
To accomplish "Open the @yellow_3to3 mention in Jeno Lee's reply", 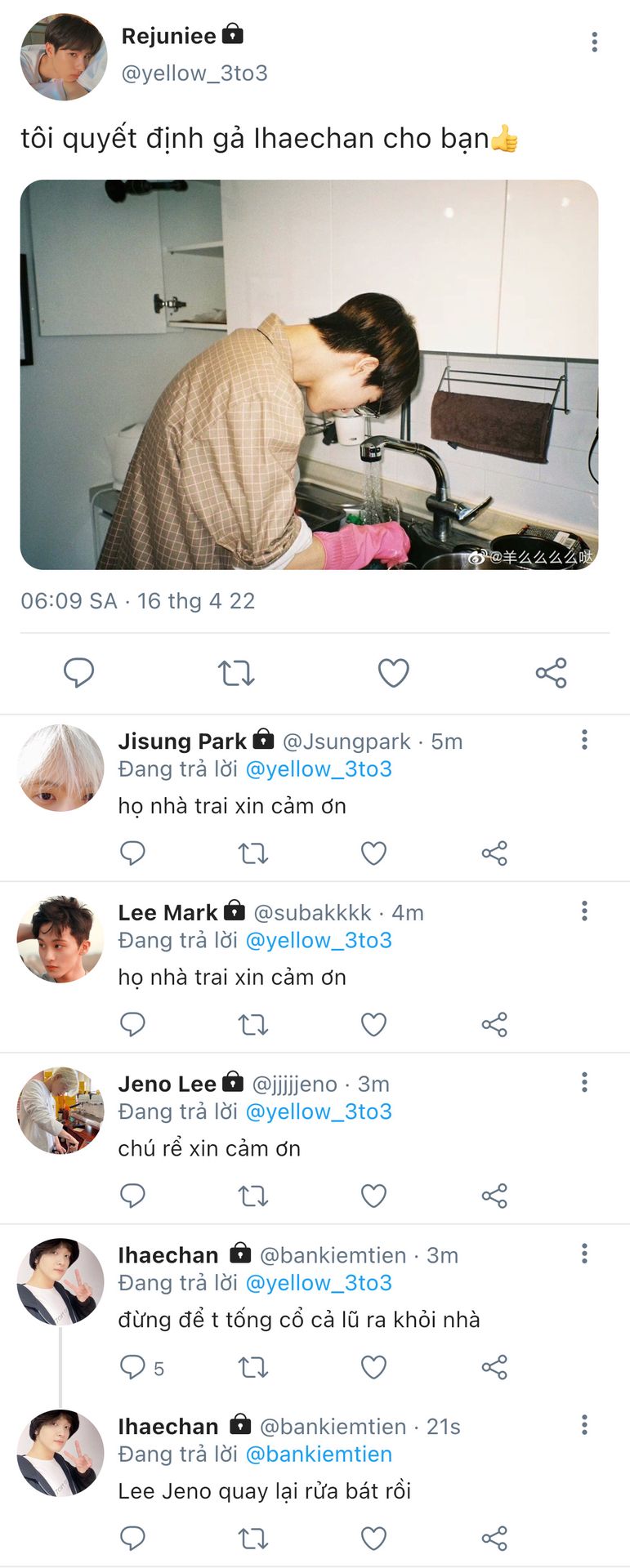I will coord(319,1111).
